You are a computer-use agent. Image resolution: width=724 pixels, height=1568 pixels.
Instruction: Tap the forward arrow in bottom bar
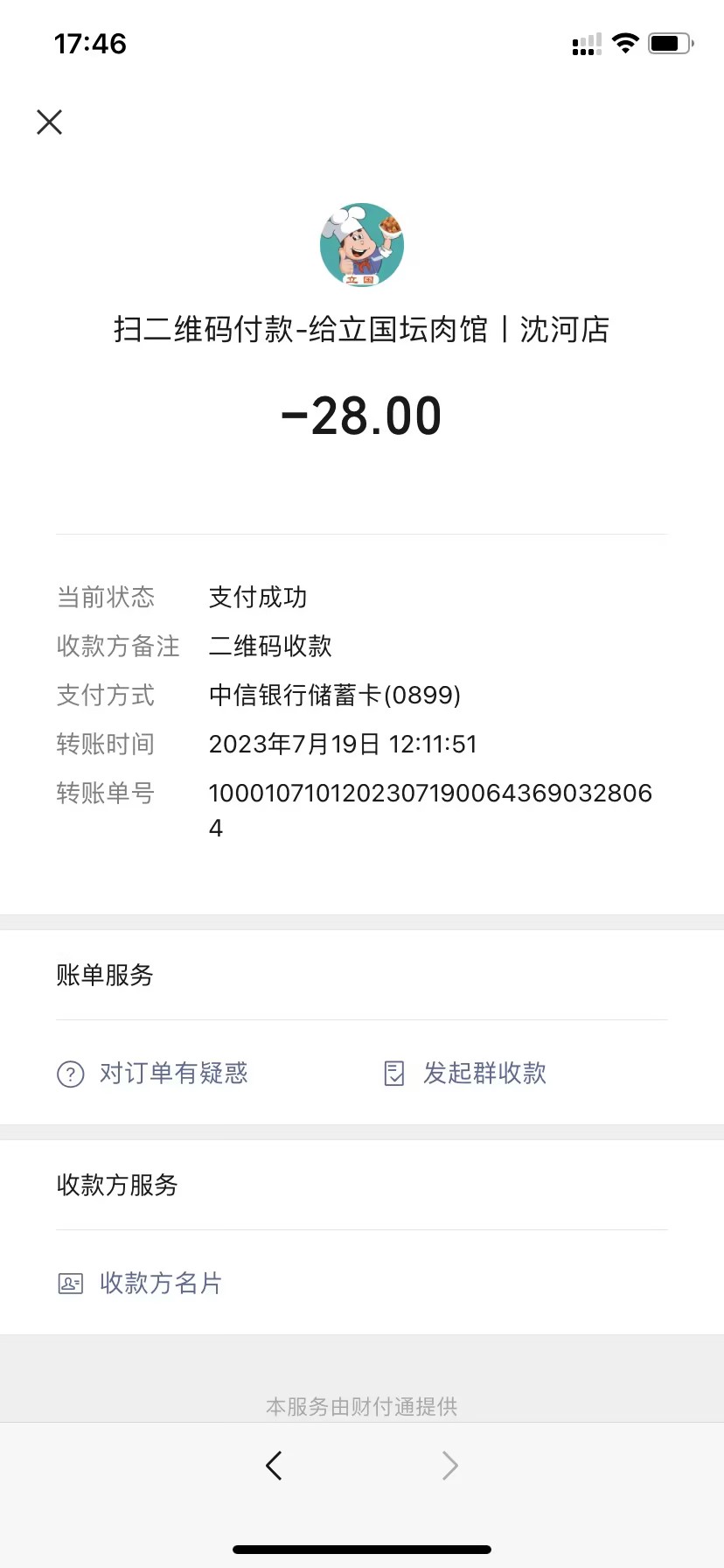(x=449, y=1465)
